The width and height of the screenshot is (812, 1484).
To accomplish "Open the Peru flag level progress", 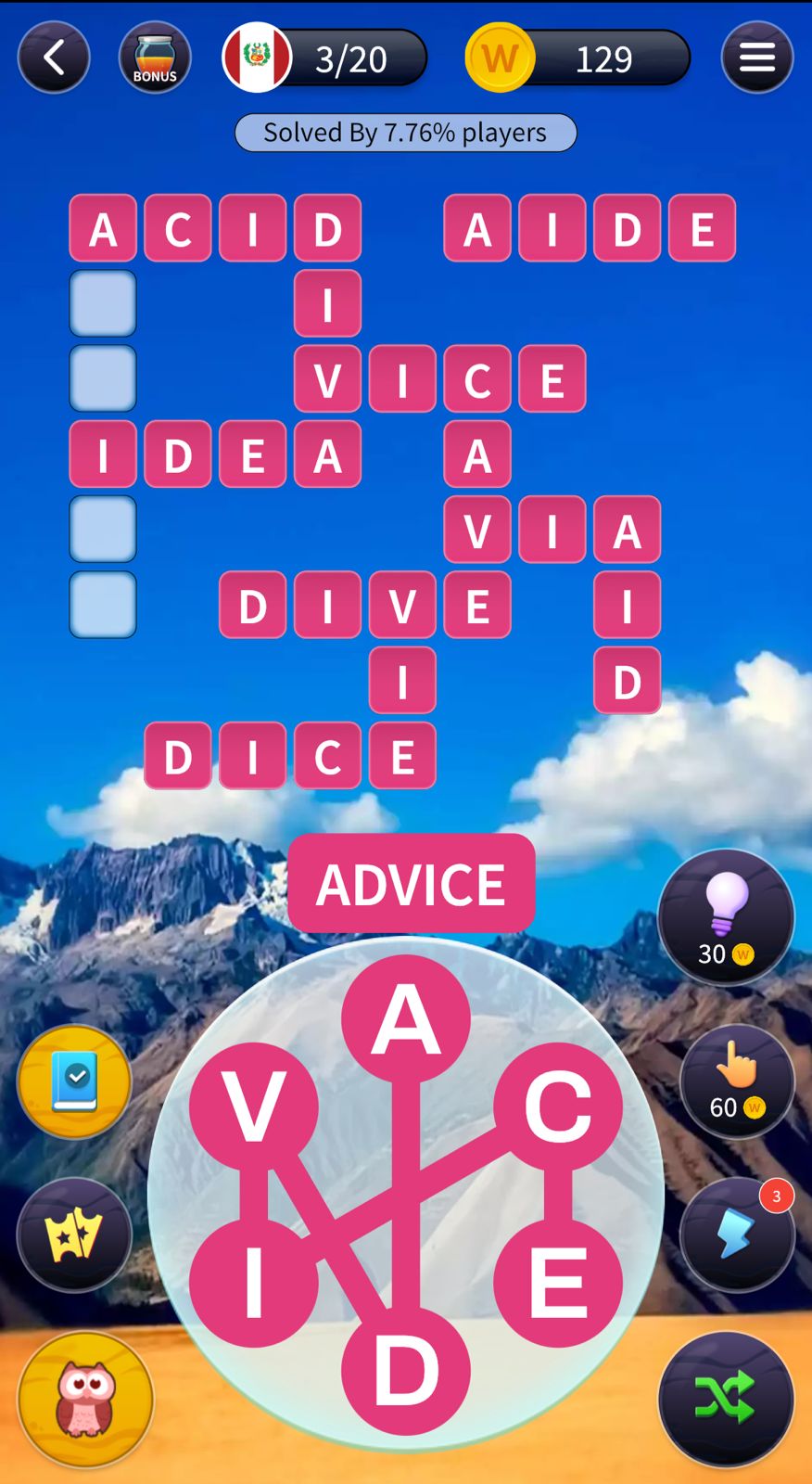I will (x=258, y=58).
